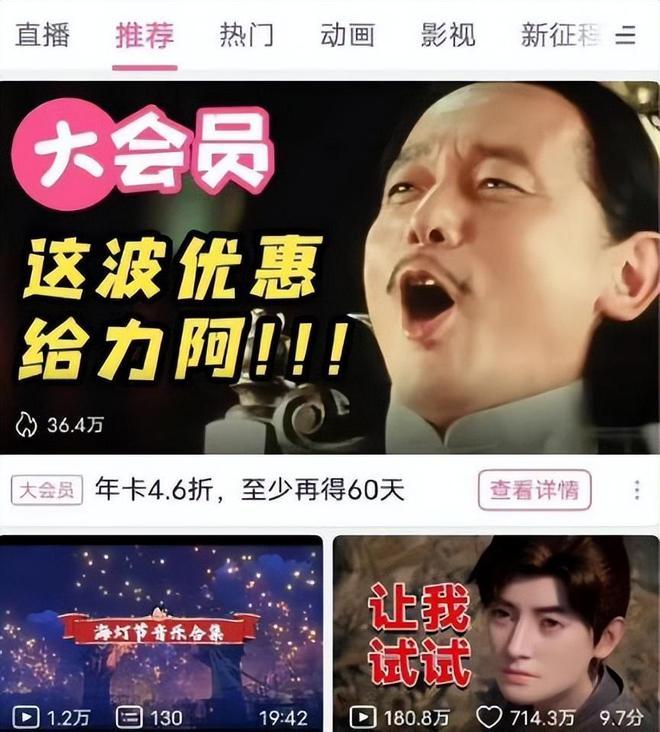Tap the 查看详情 button

click(x=534, y=490)
